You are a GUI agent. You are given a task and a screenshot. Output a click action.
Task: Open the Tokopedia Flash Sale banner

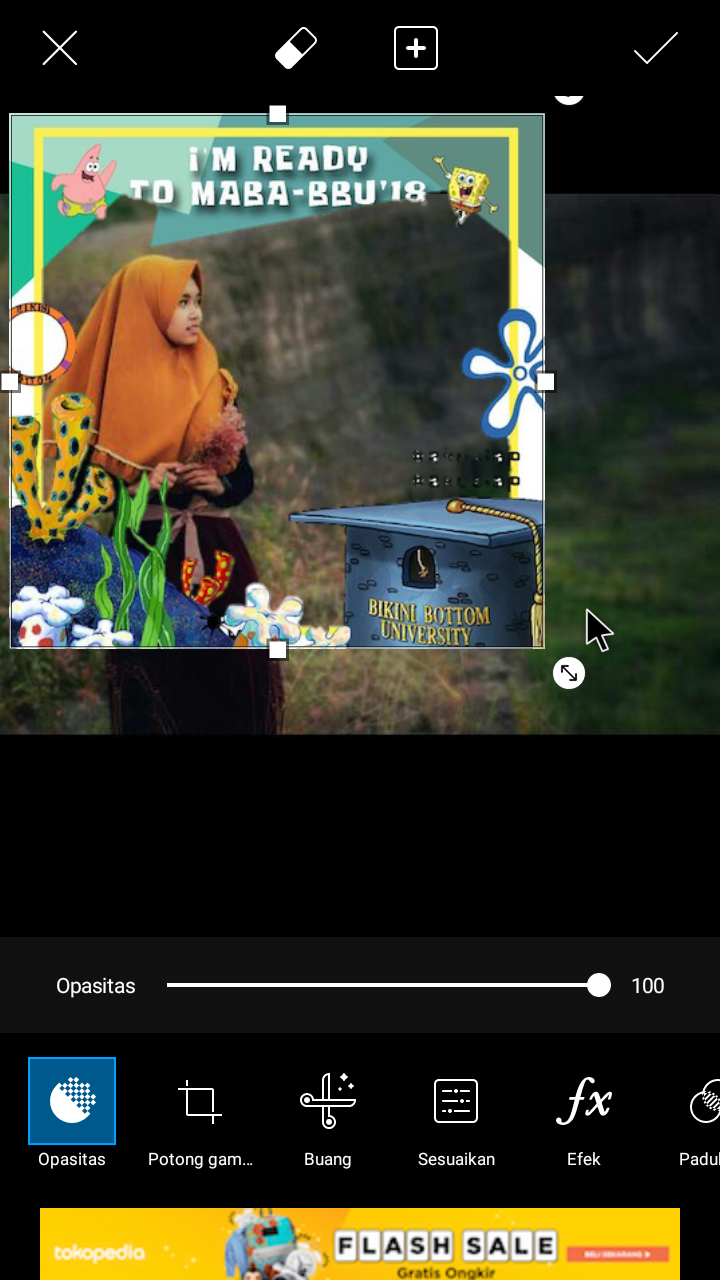360,1244
